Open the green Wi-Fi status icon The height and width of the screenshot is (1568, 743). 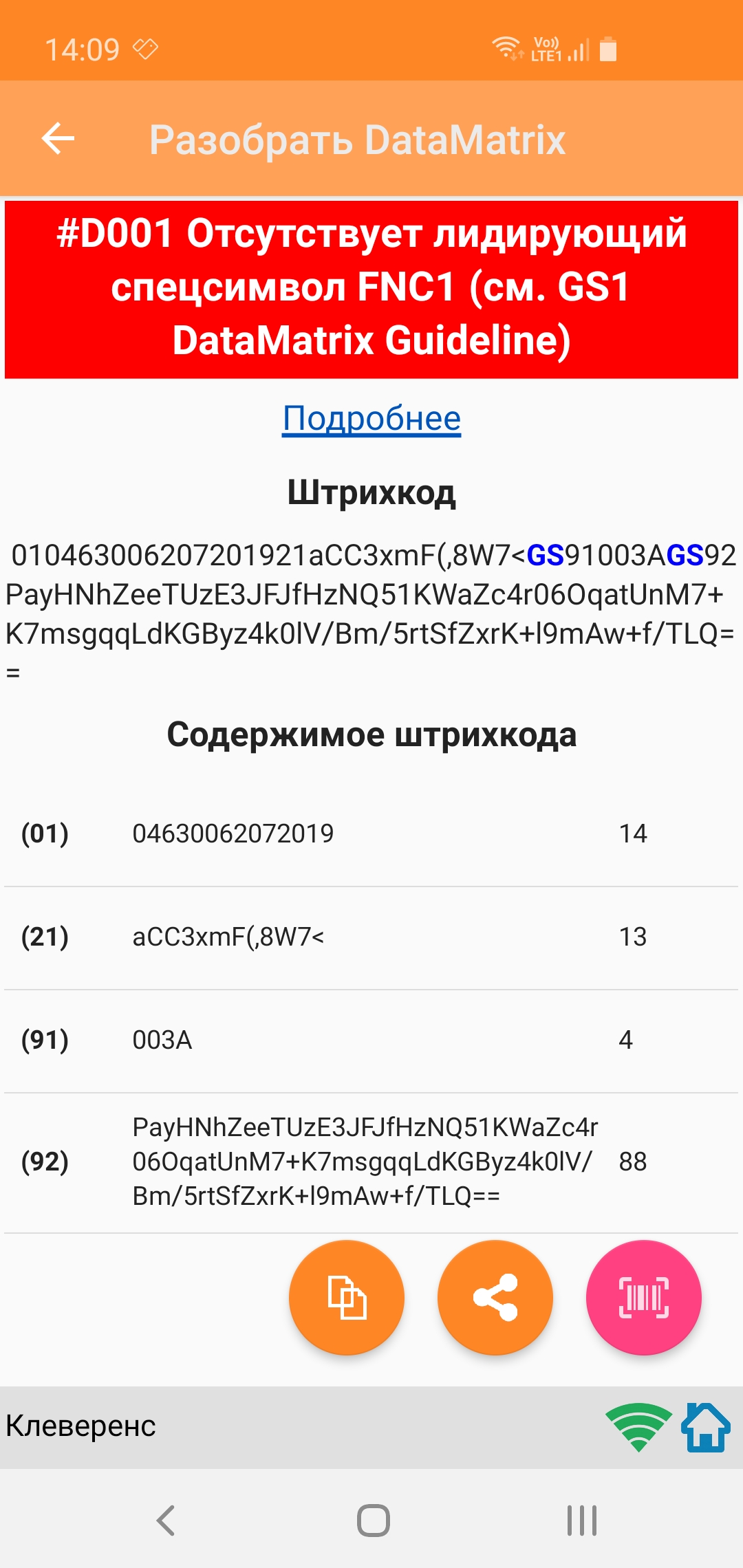(638, 1427)
